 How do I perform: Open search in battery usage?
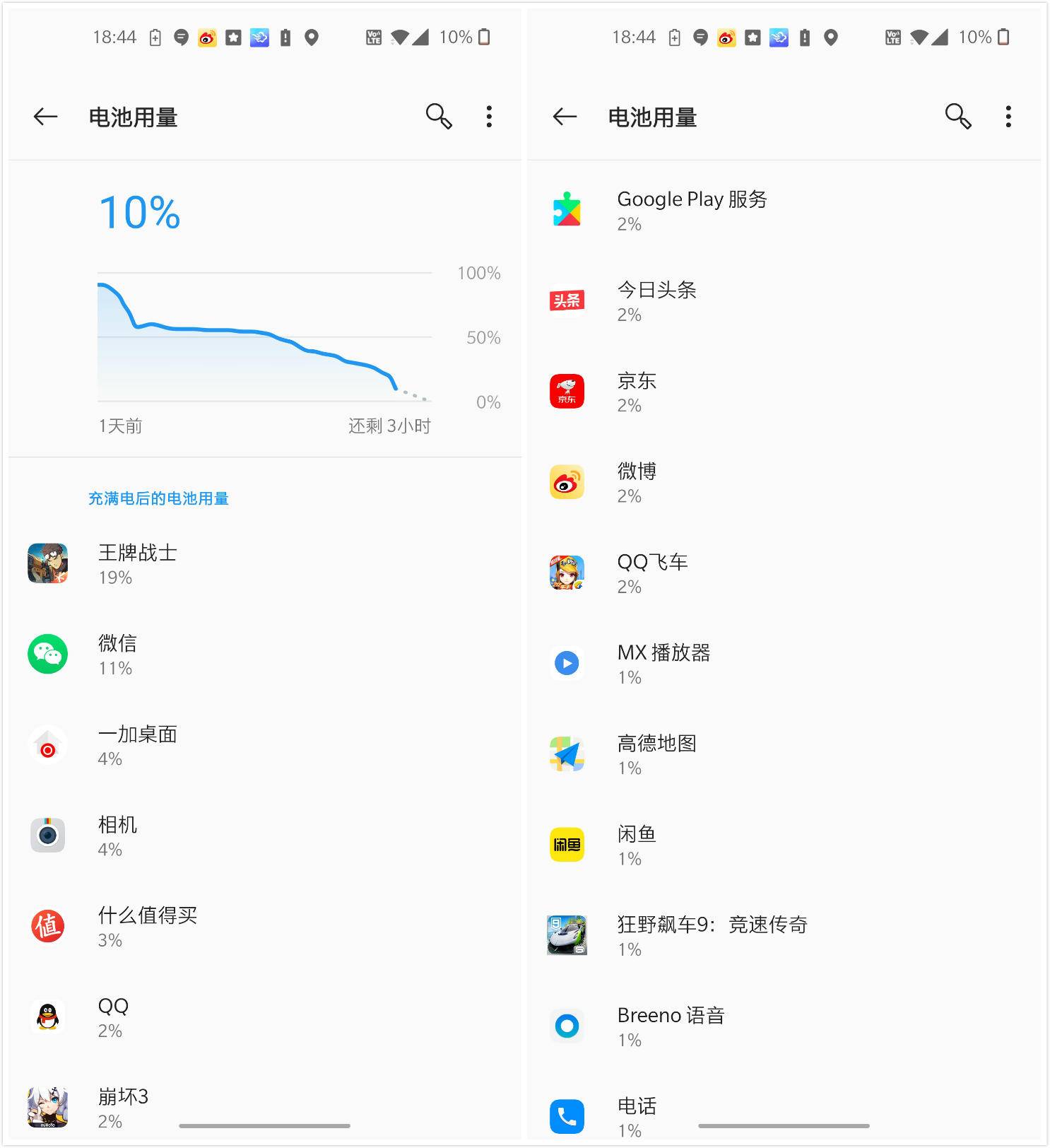437,117
